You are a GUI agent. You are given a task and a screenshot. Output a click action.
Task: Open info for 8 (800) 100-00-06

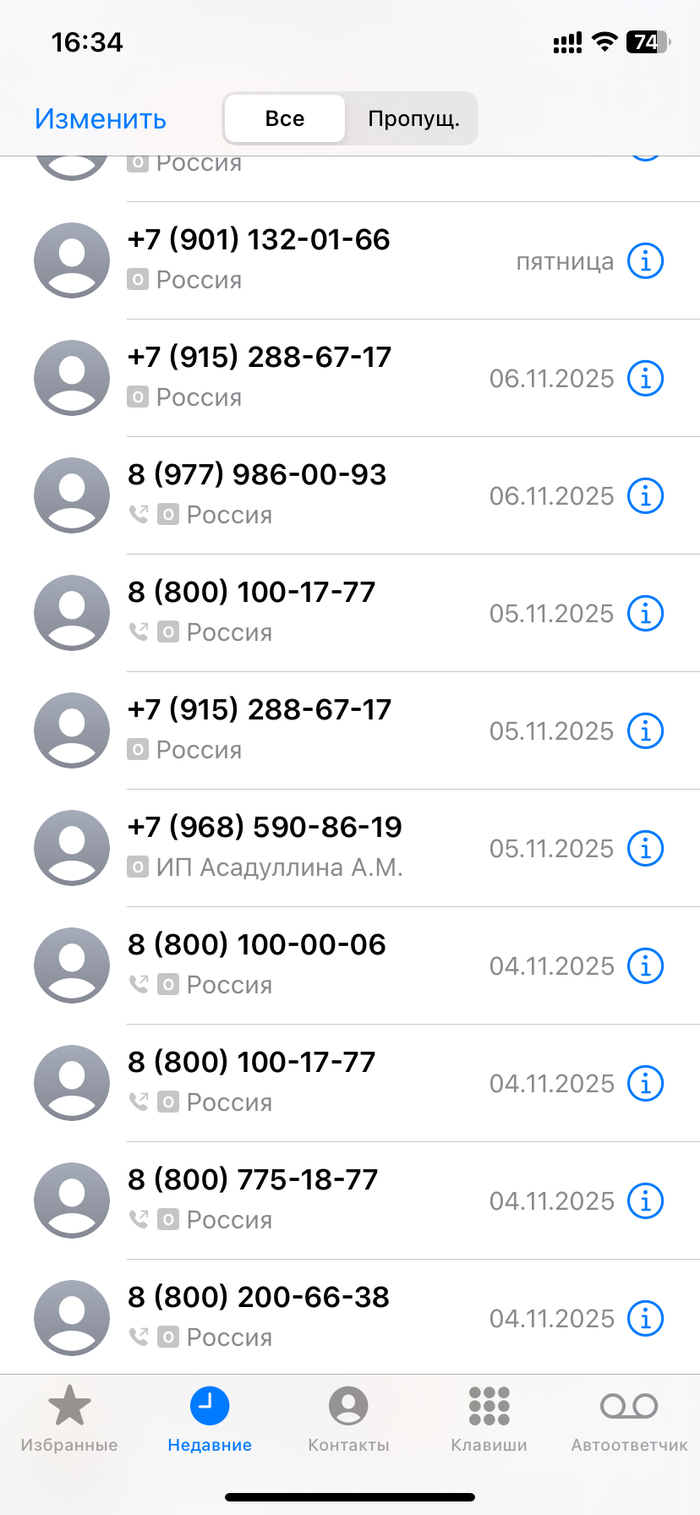(645, 966)
